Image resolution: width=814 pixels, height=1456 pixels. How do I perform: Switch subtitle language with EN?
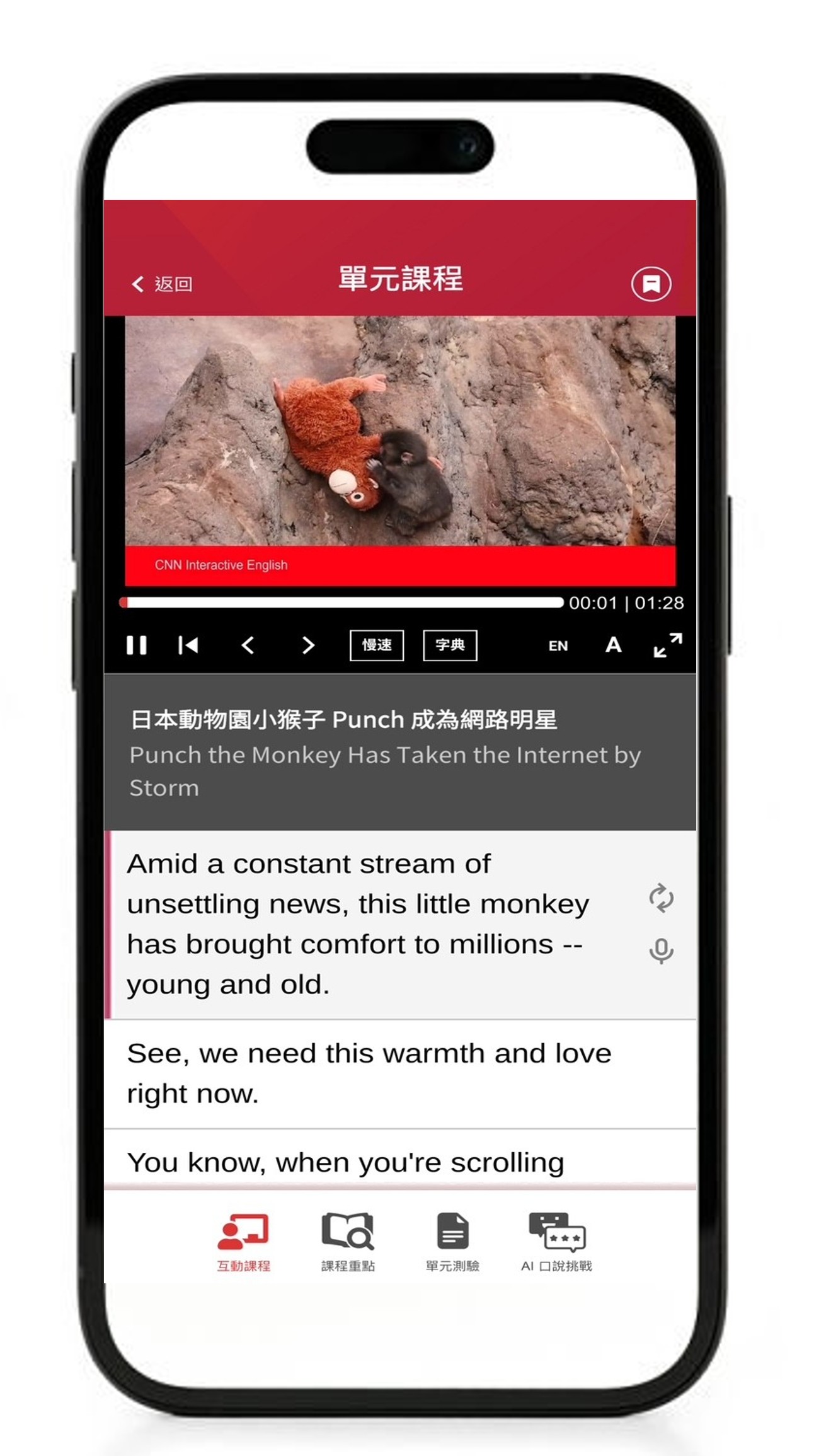558,646
